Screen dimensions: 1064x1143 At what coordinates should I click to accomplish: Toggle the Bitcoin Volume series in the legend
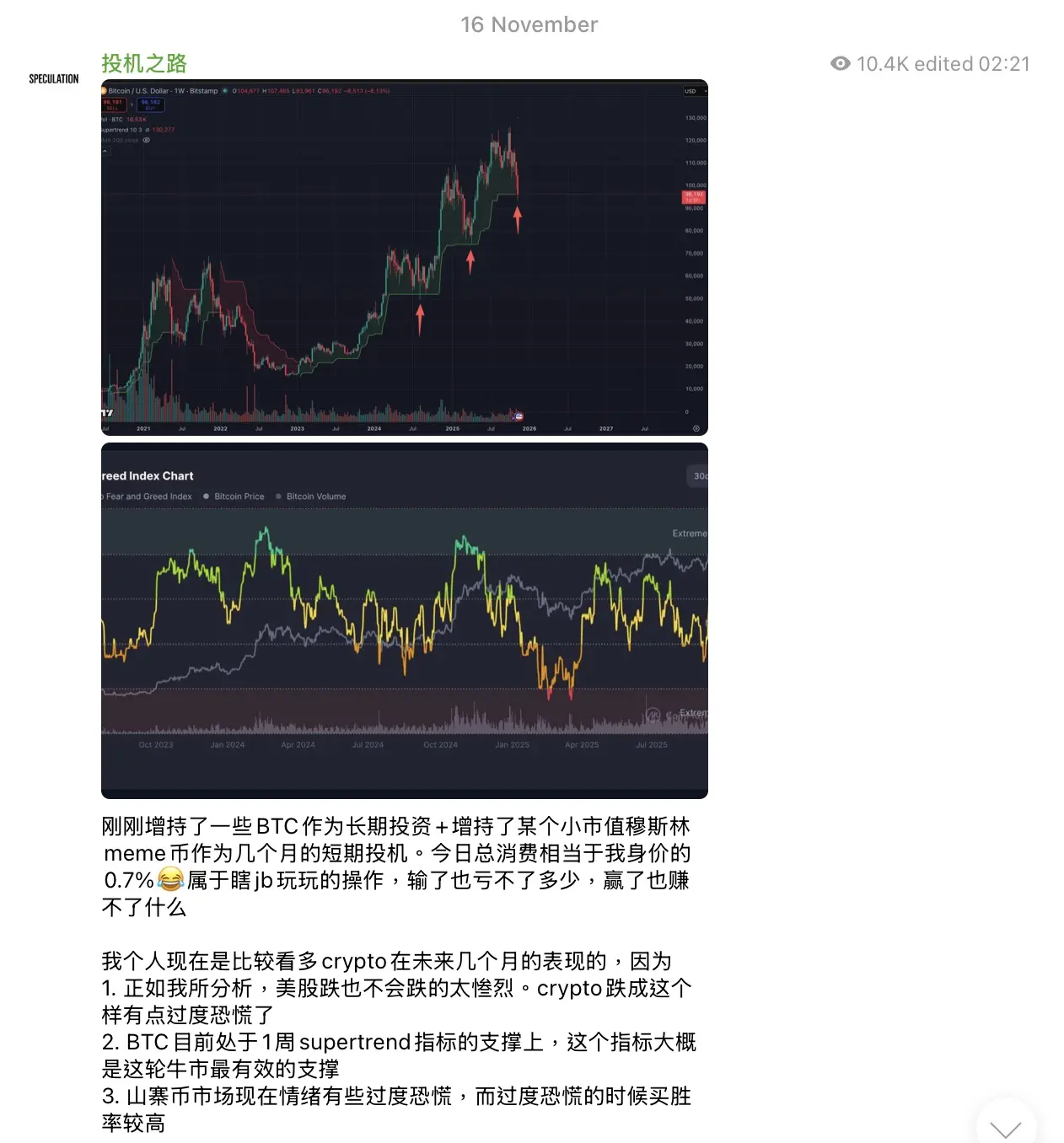(277, 496)
